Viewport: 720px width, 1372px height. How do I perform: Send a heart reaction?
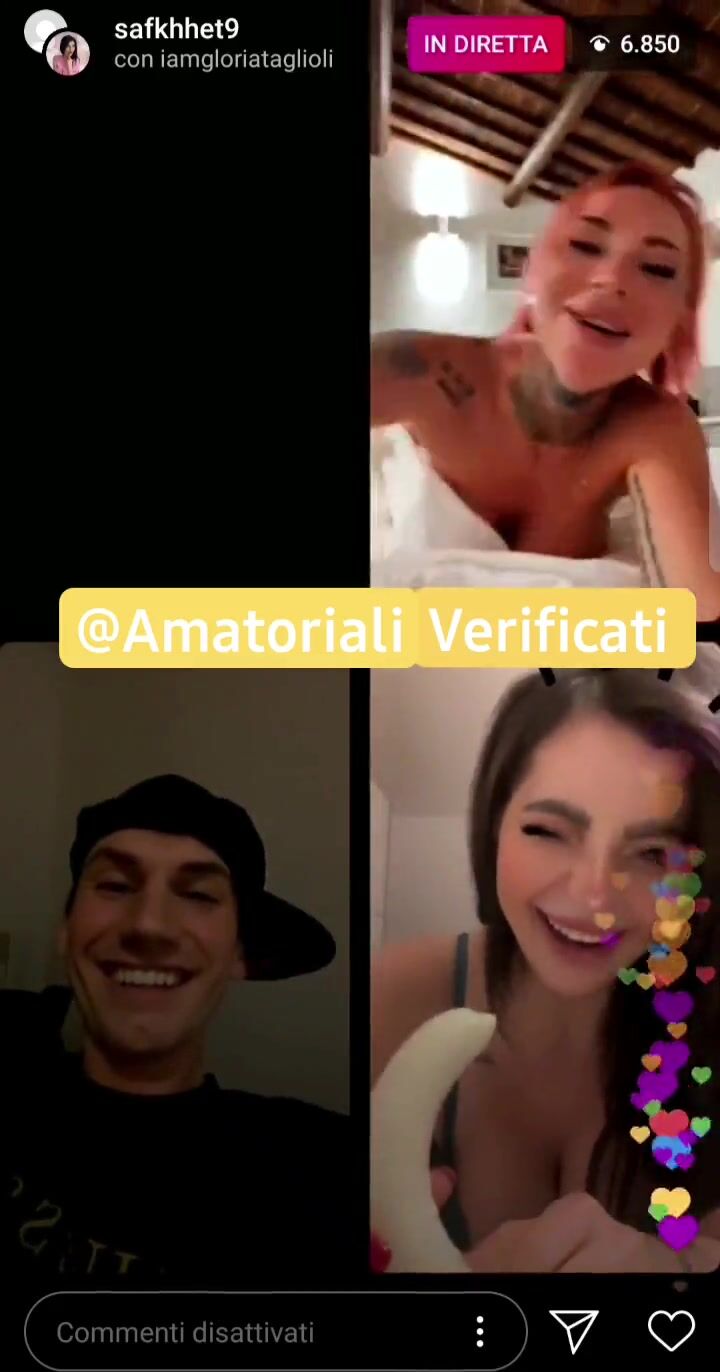[x=671, y=1331]
